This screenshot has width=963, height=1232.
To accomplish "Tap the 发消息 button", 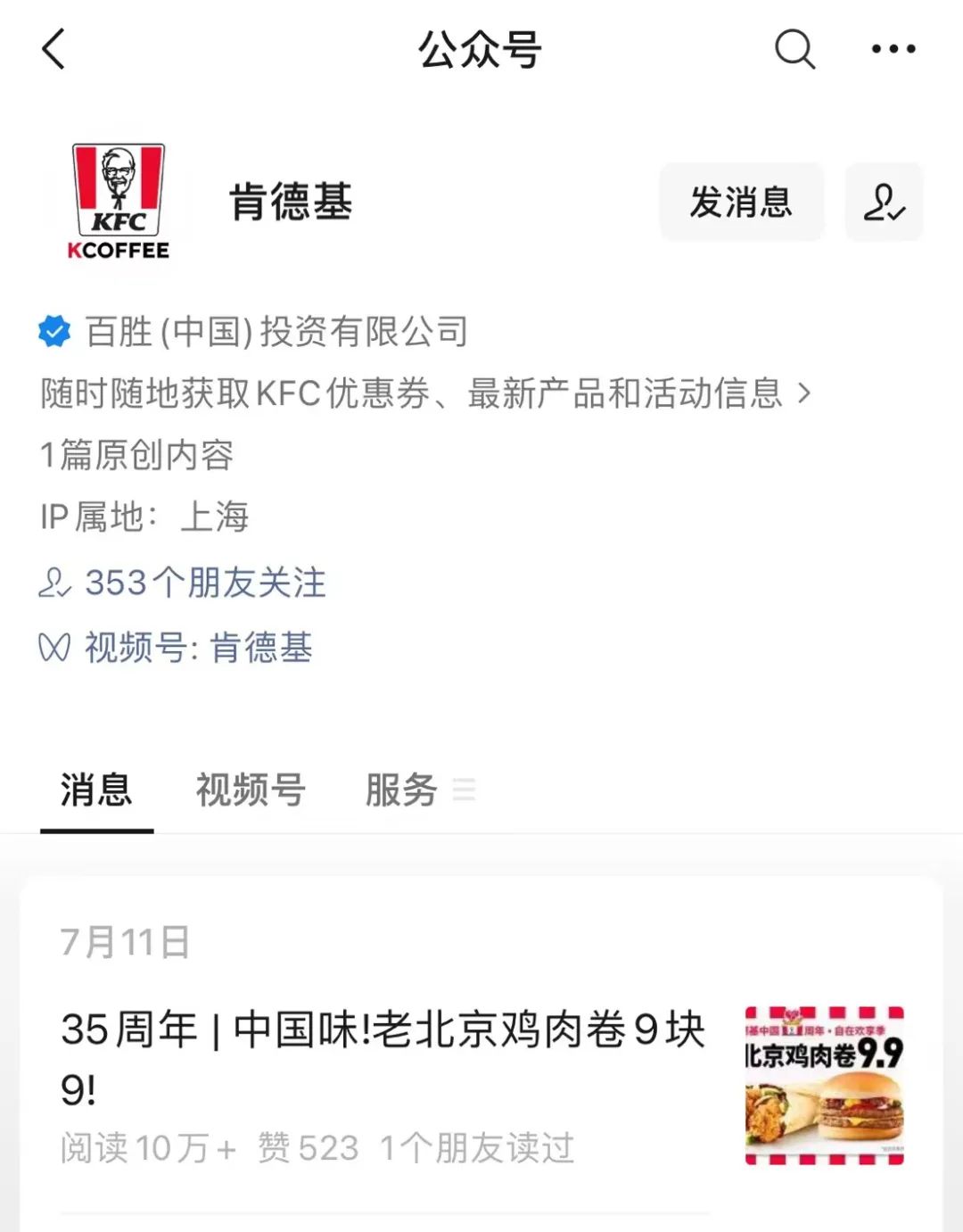I will click(741, 203).
